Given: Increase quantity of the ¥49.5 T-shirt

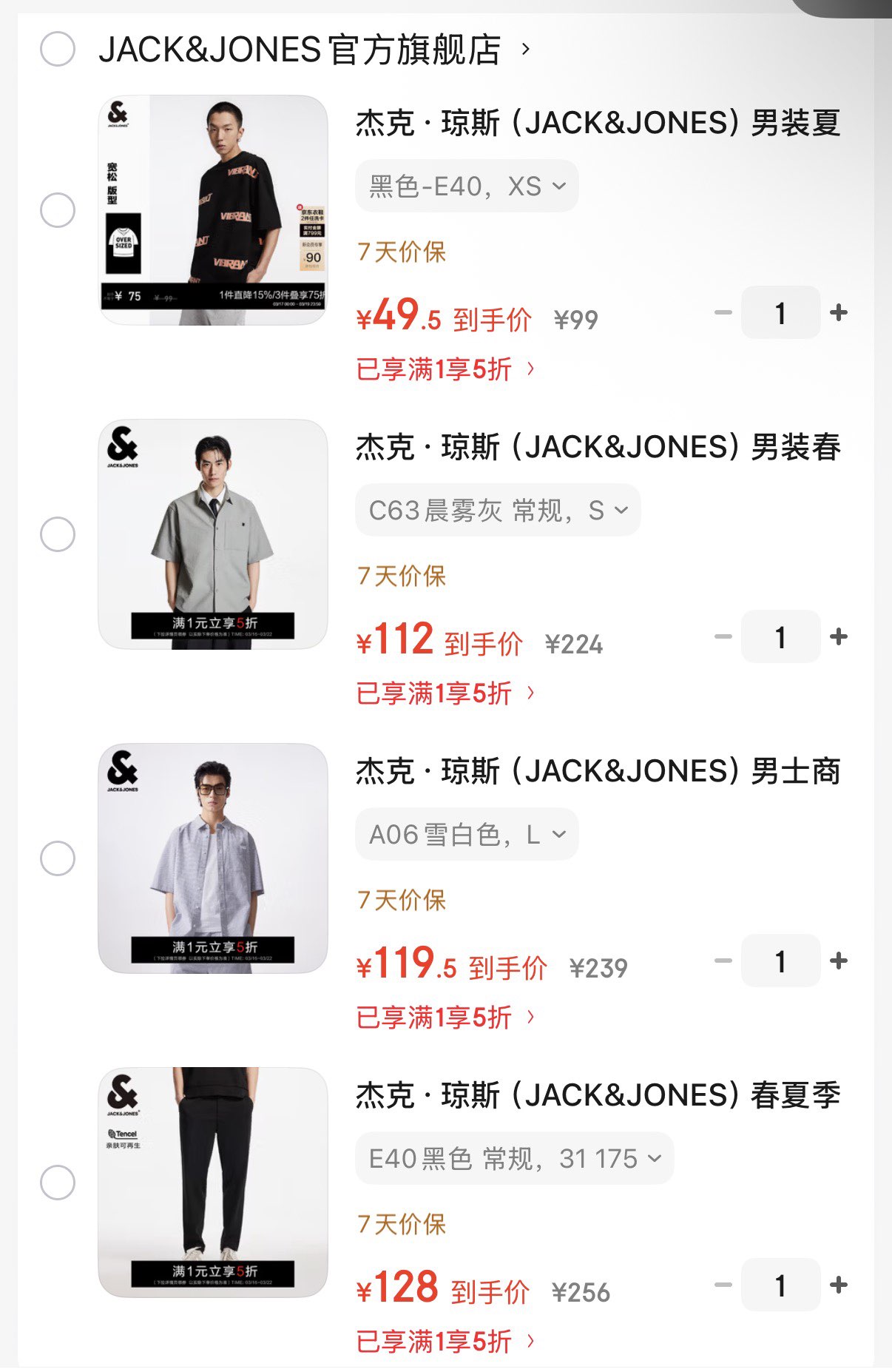Looking at the screenshot, I should point(839,312).
